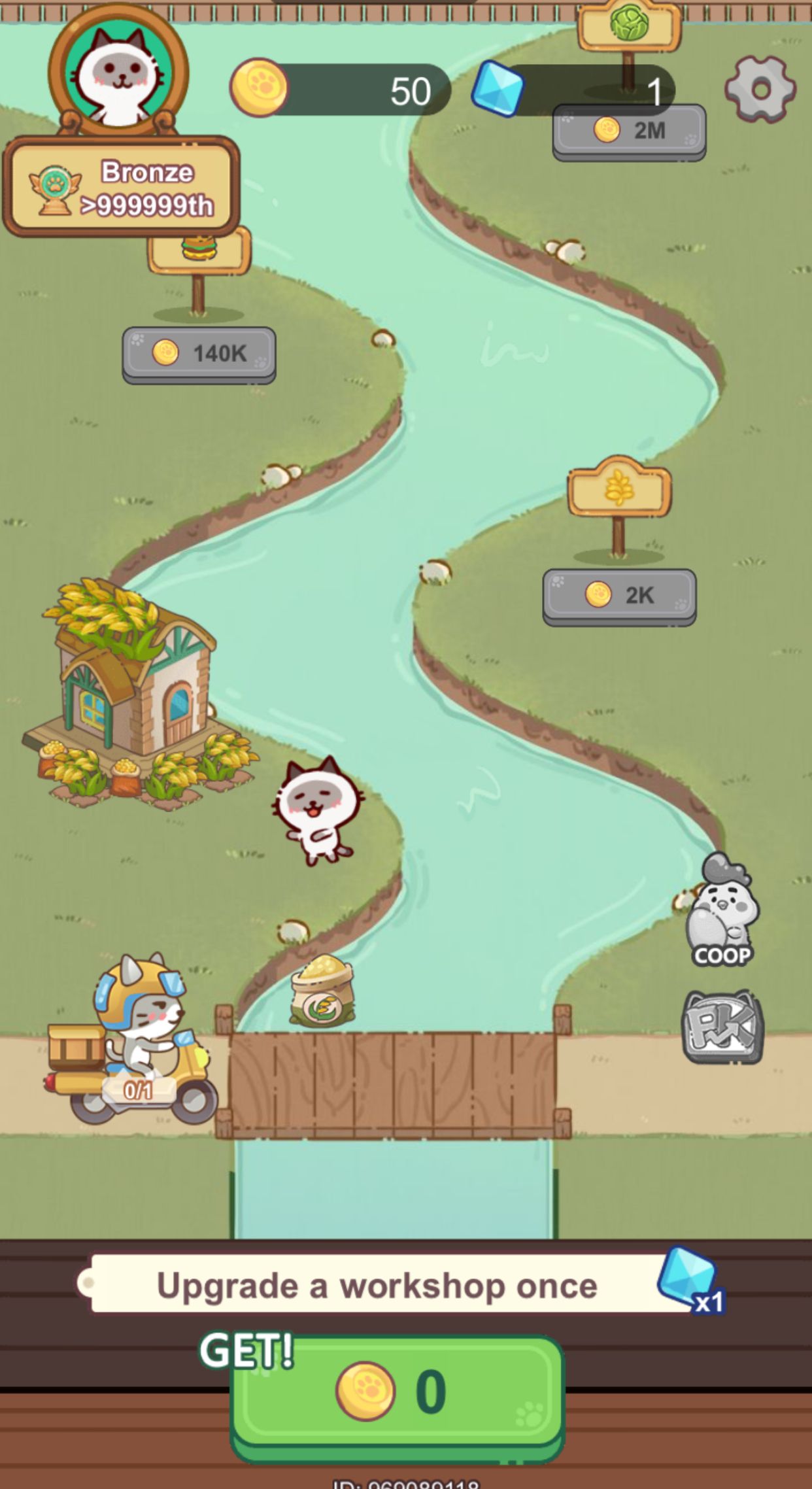Open the 2M cabbage upgrade price tag
This screenshot has height=1489, width=812.
(x=628, y=129)
